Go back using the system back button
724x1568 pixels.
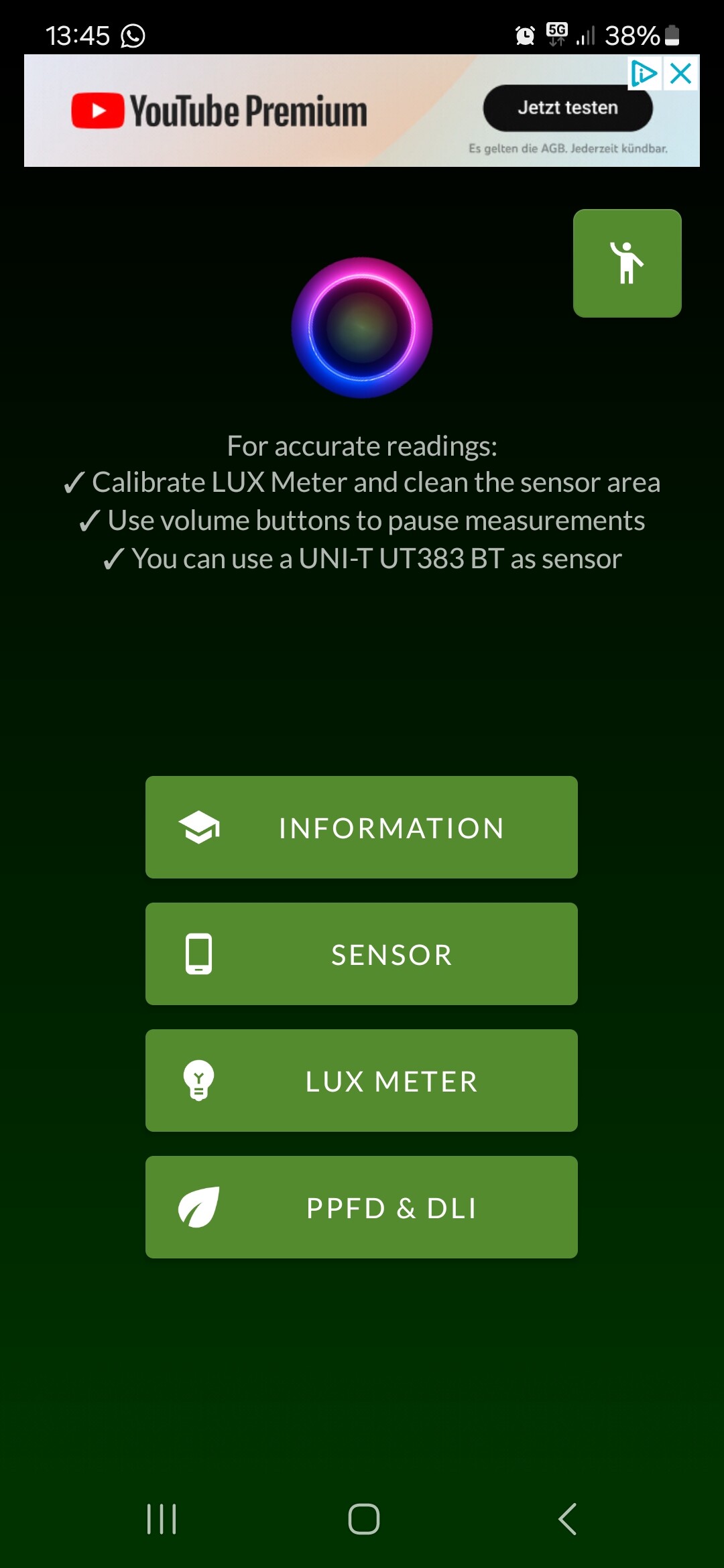coord(567,1518)
